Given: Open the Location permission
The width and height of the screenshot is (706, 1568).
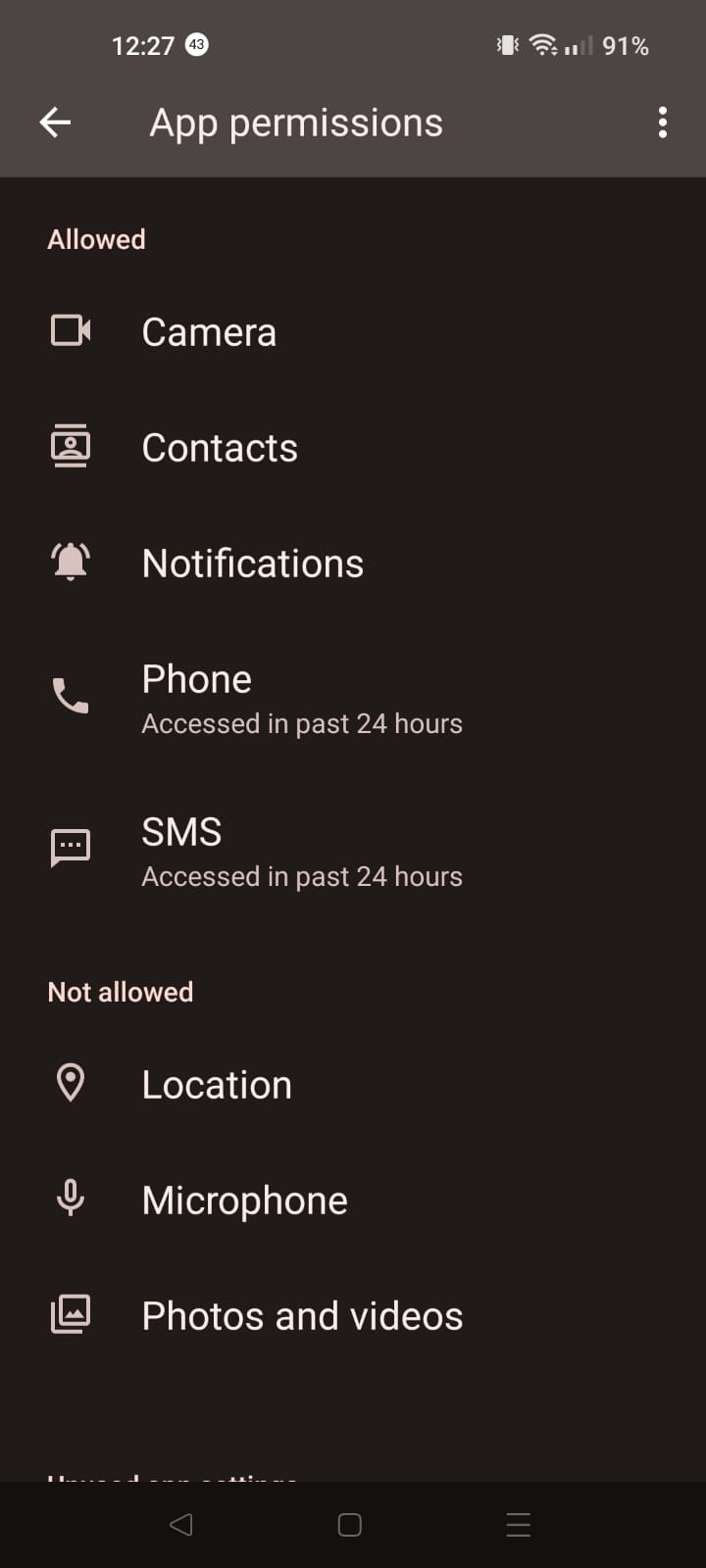Looking at the screenshot, I should point(353,1085).
